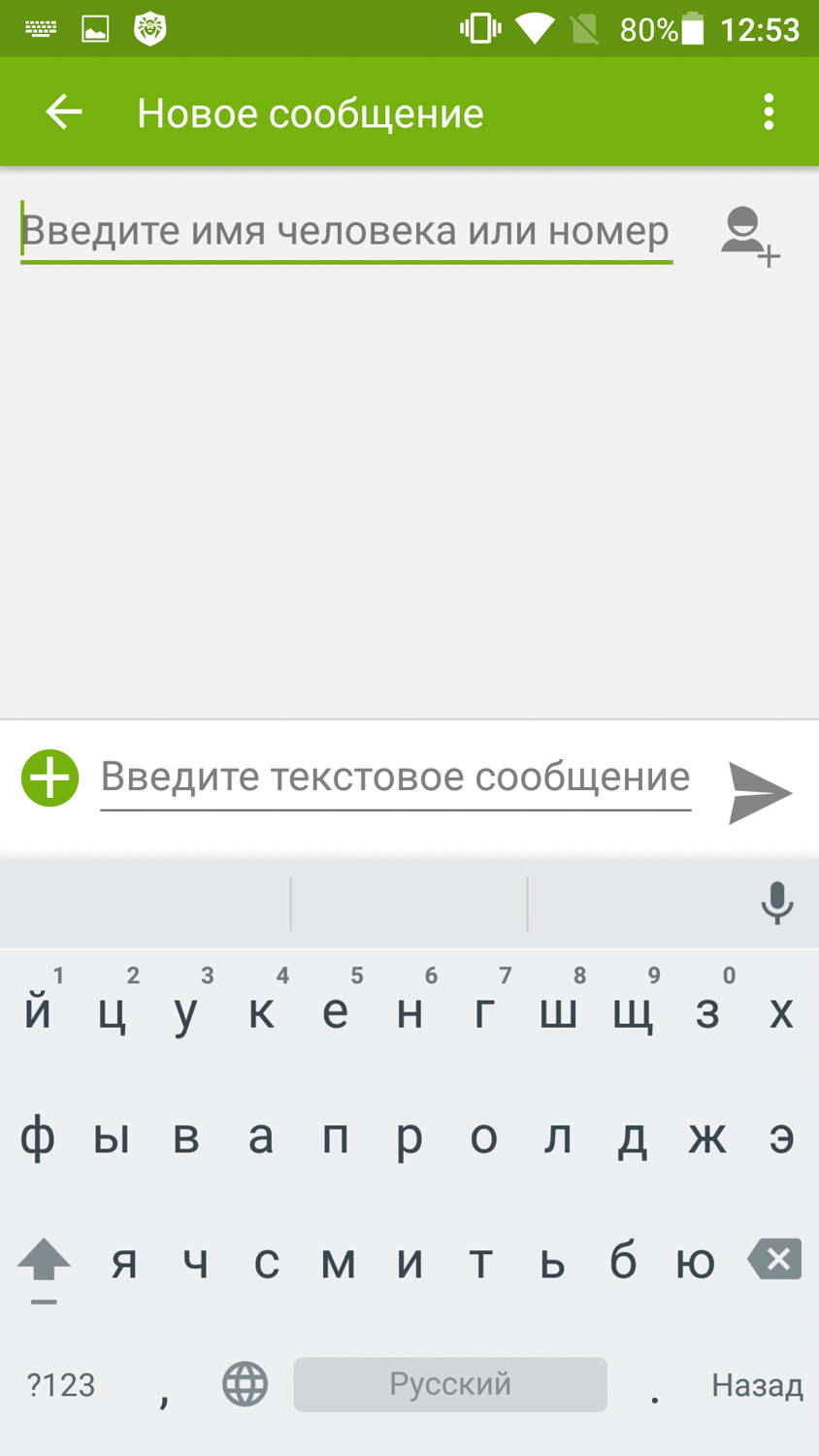Enable the shift key on the keyboard
Viewport: 819px width, 1456px height.
click(44, 1262)
